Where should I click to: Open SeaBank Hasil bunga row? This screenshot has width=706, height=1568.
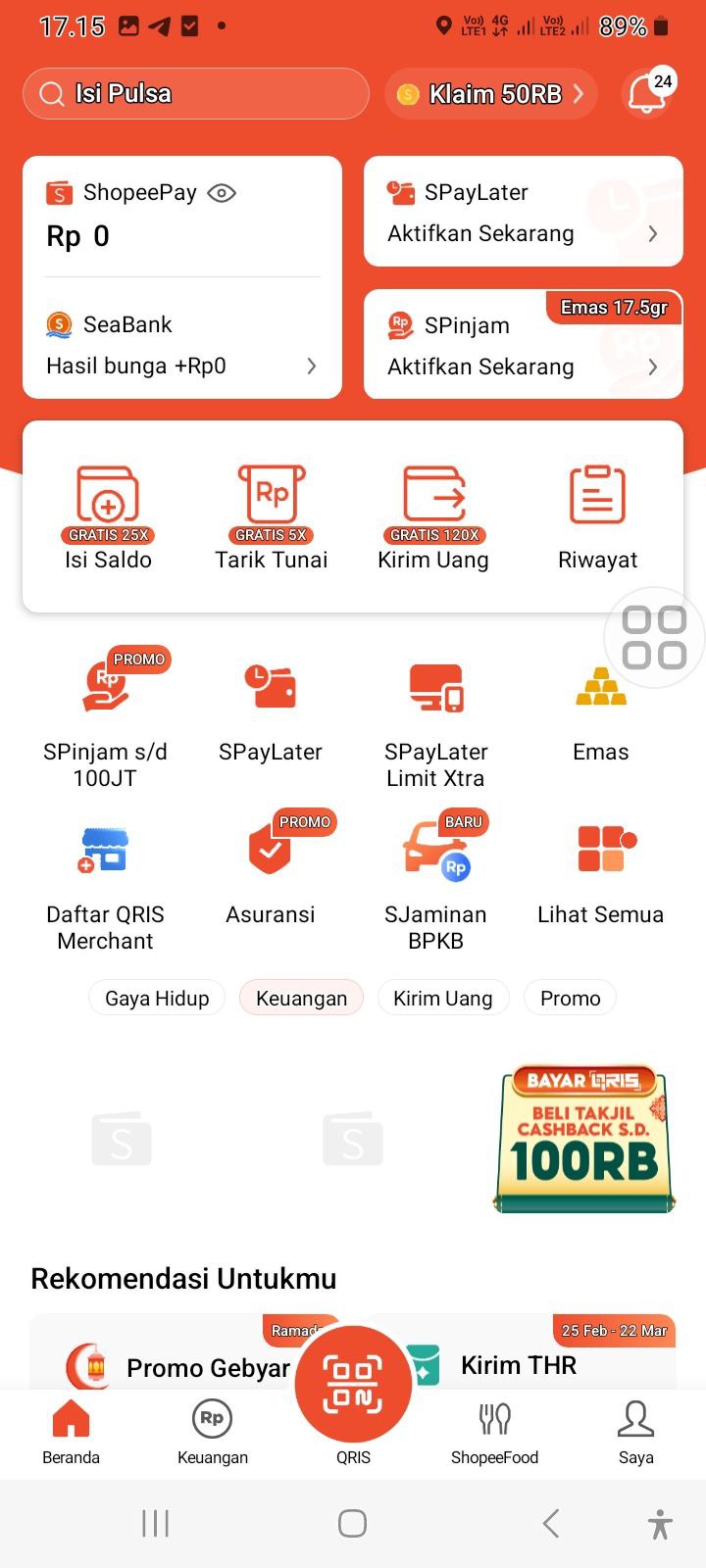click(x=181, y=346)
